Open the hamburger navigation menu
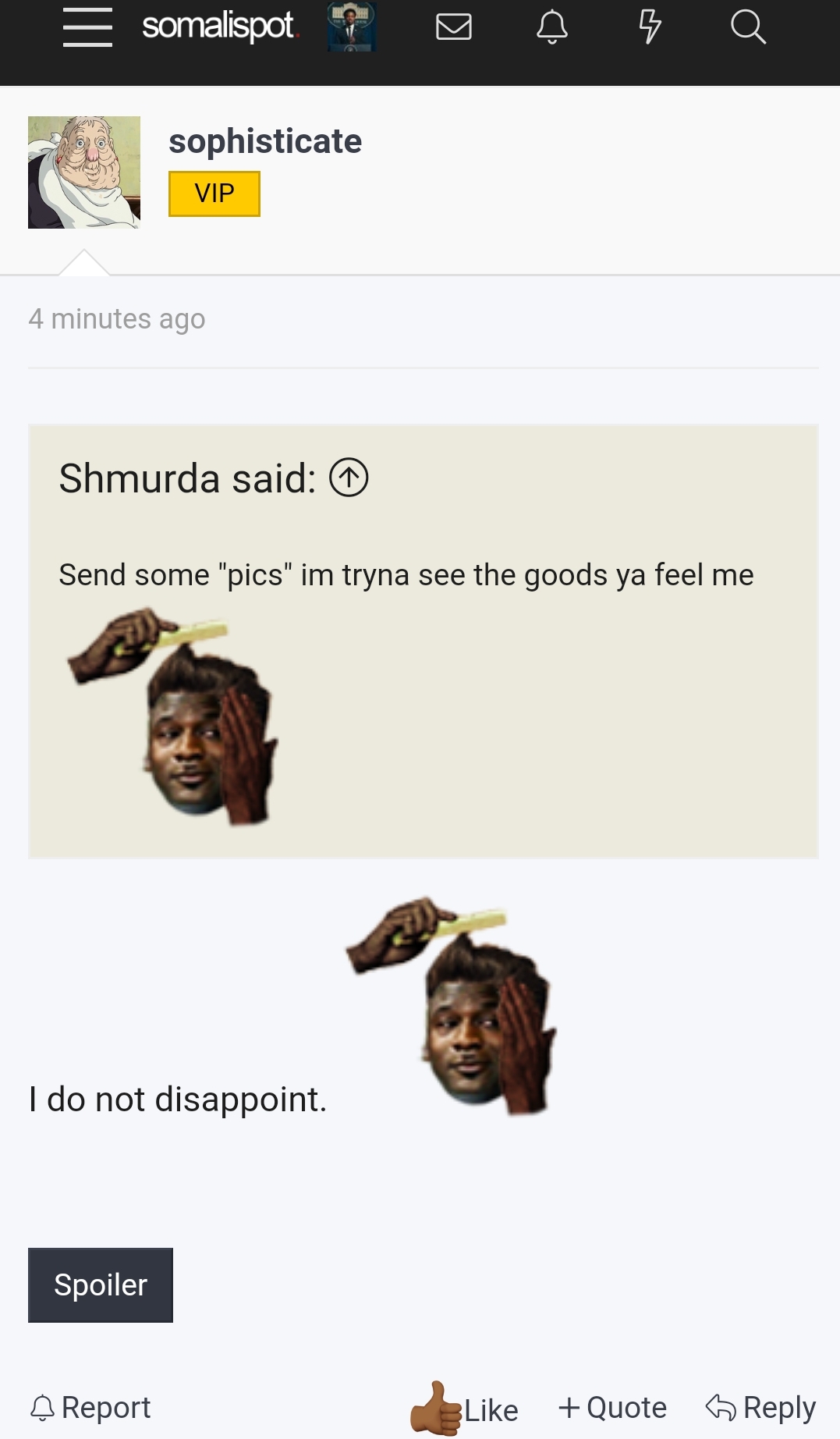Image resolution: width=840 pixels, height=1439 pixels. tap(87, 27)
